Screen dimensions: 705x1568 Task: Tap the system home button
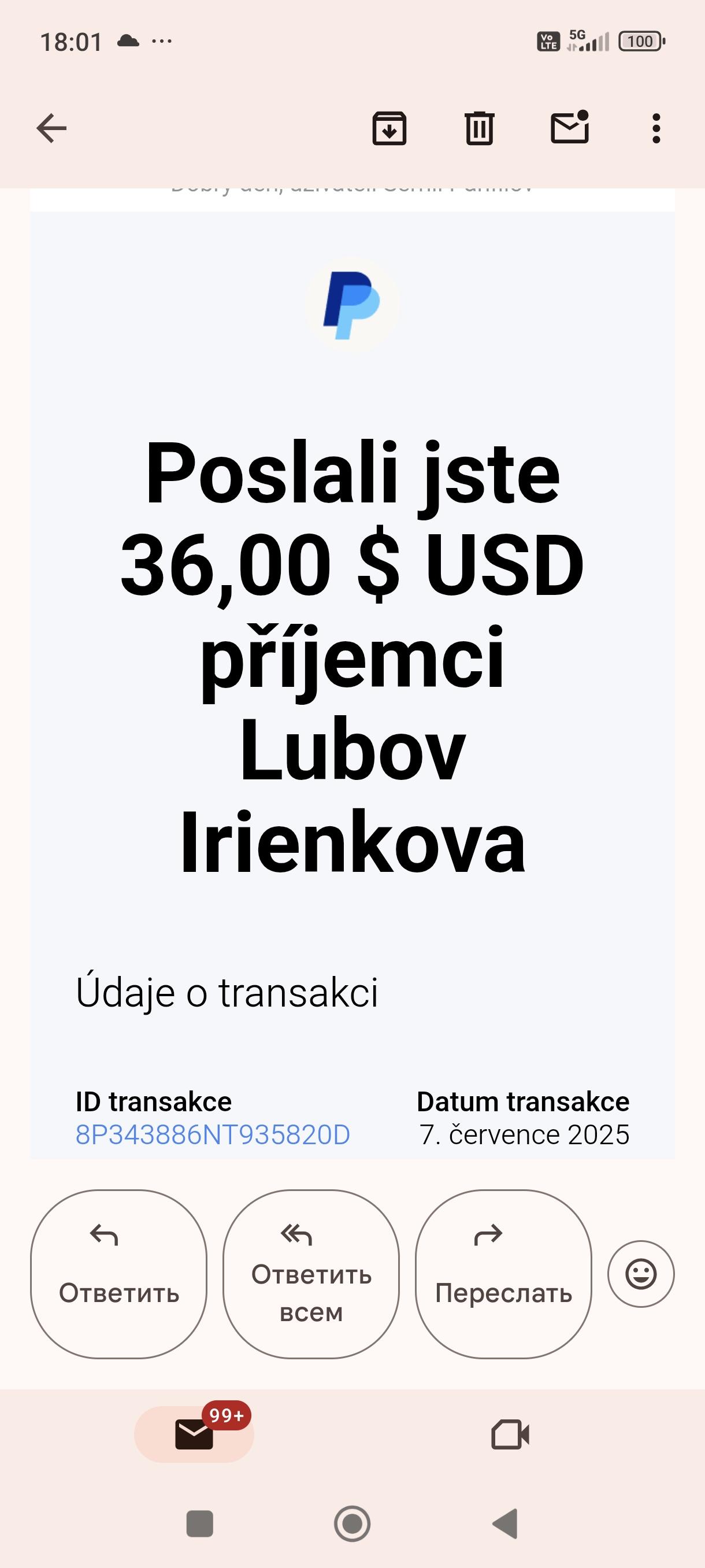[x=352, y=1523]
